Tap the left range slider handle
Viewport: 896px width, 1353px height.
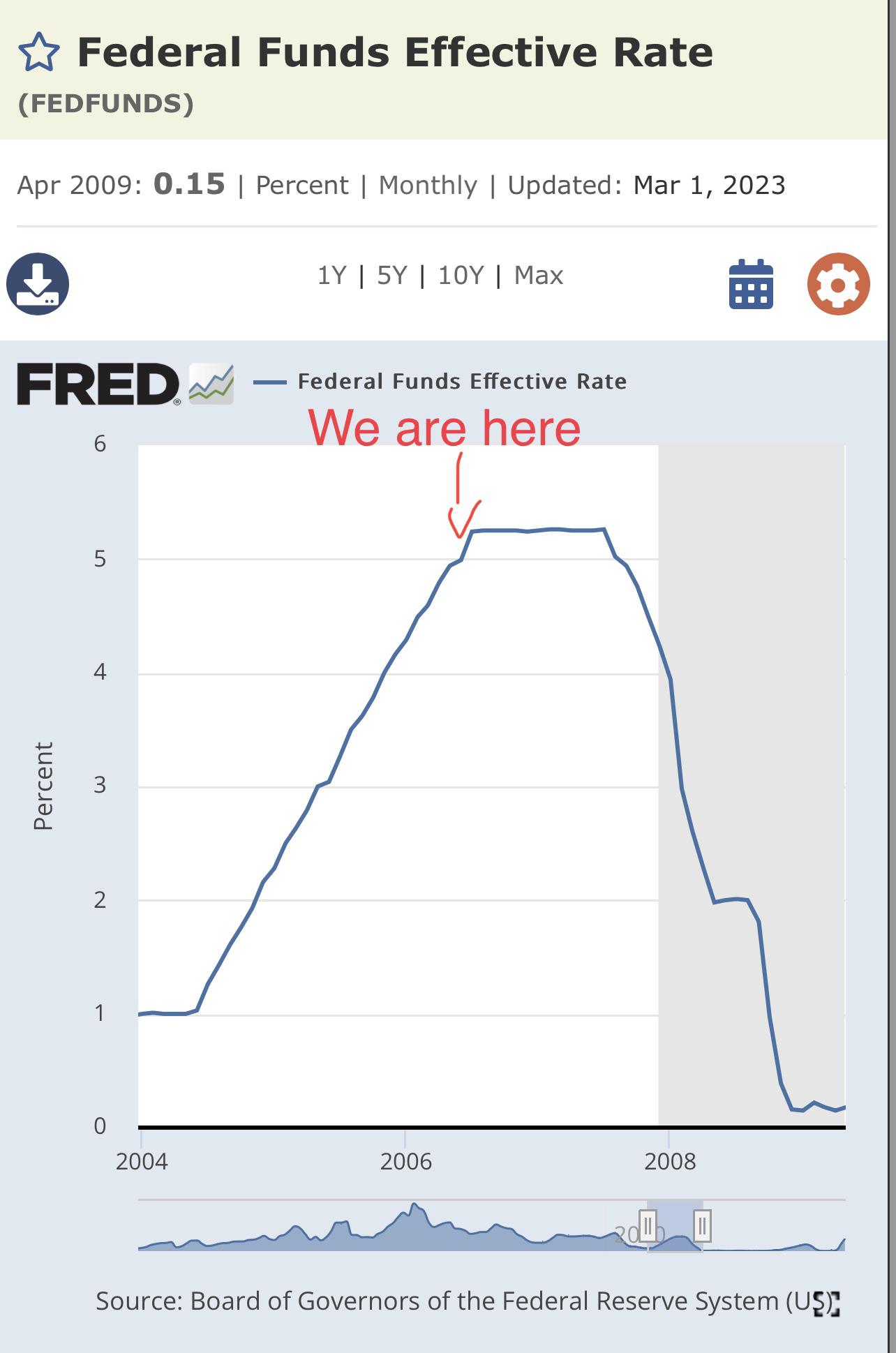648,1225
